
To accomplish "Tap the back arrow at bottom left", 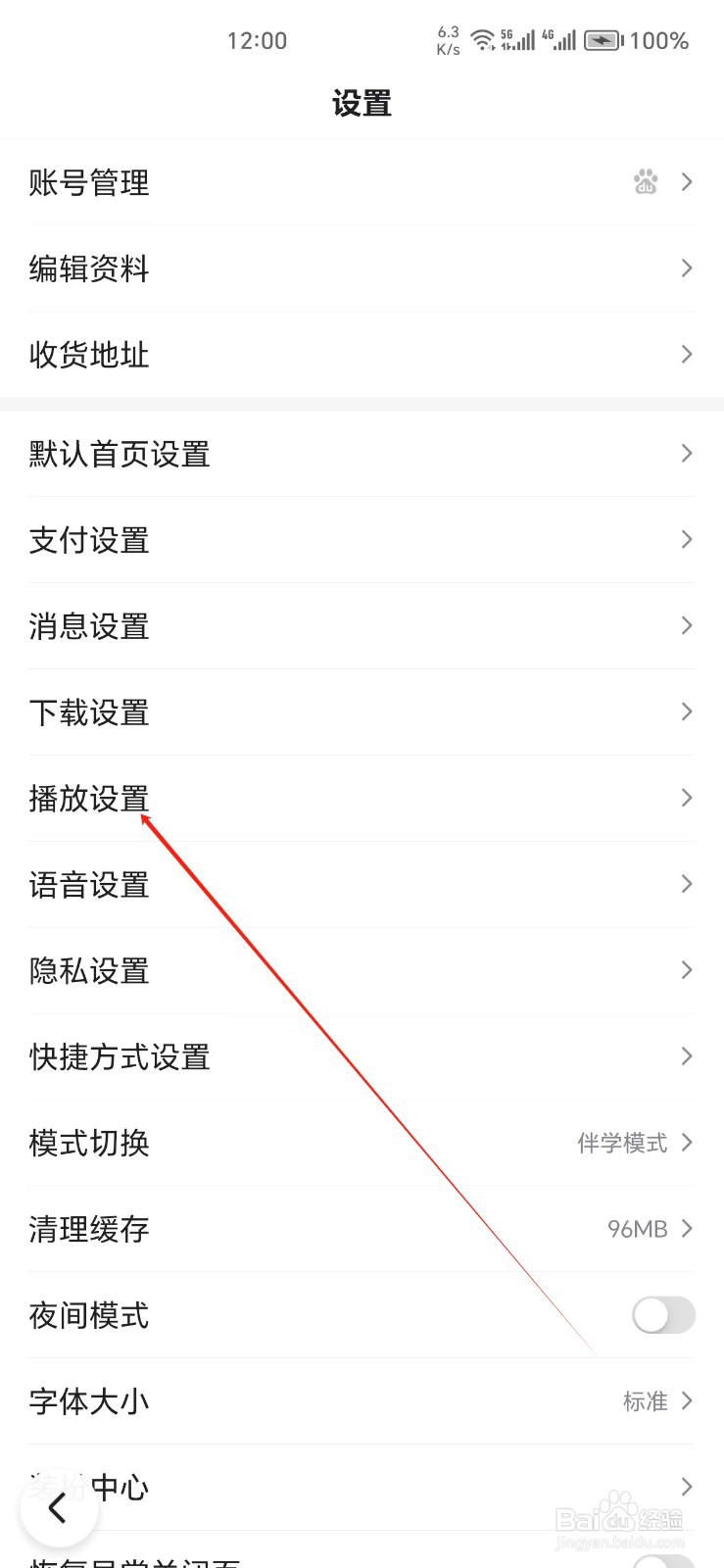I will (x=57, y=1509).
